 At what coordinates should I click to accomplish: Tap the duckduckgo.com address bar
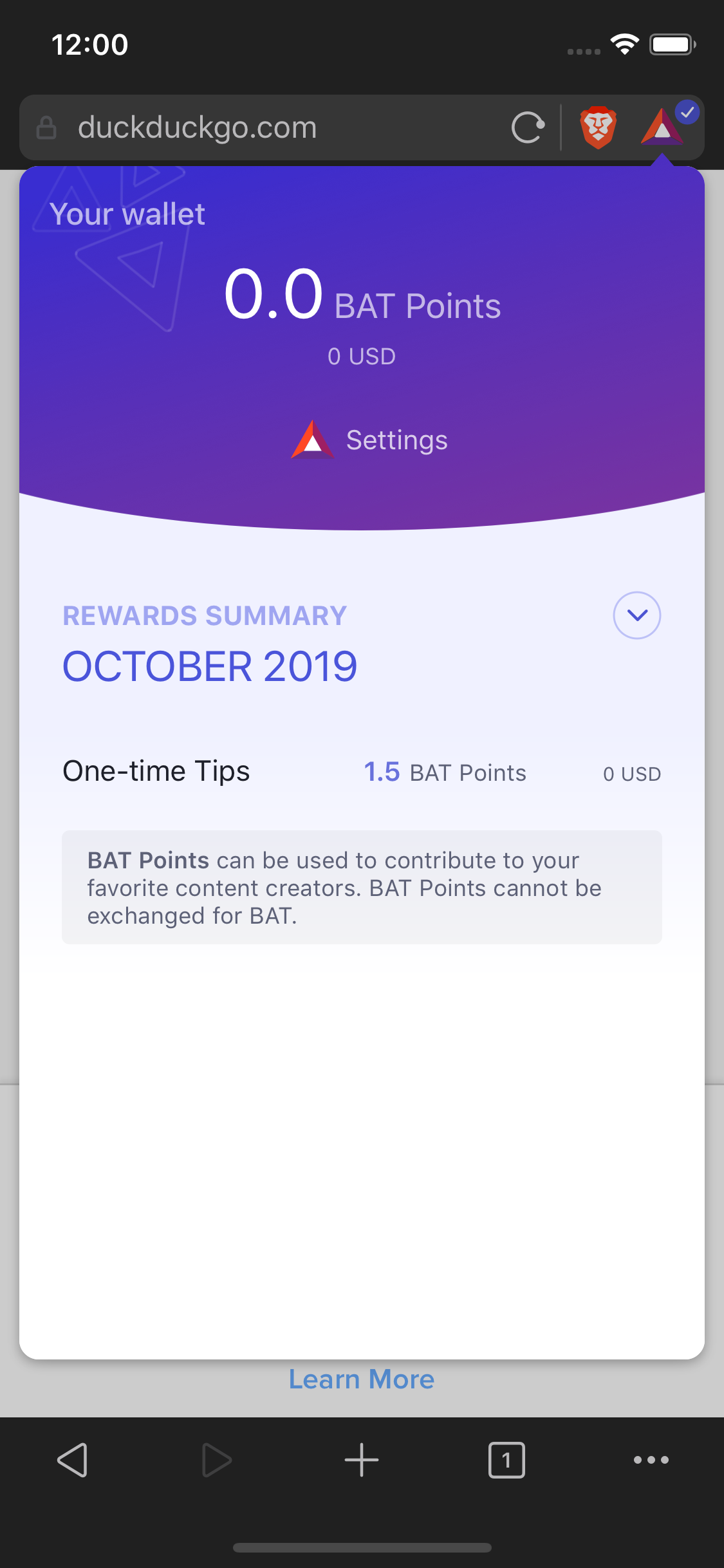(x=257, y=127)
